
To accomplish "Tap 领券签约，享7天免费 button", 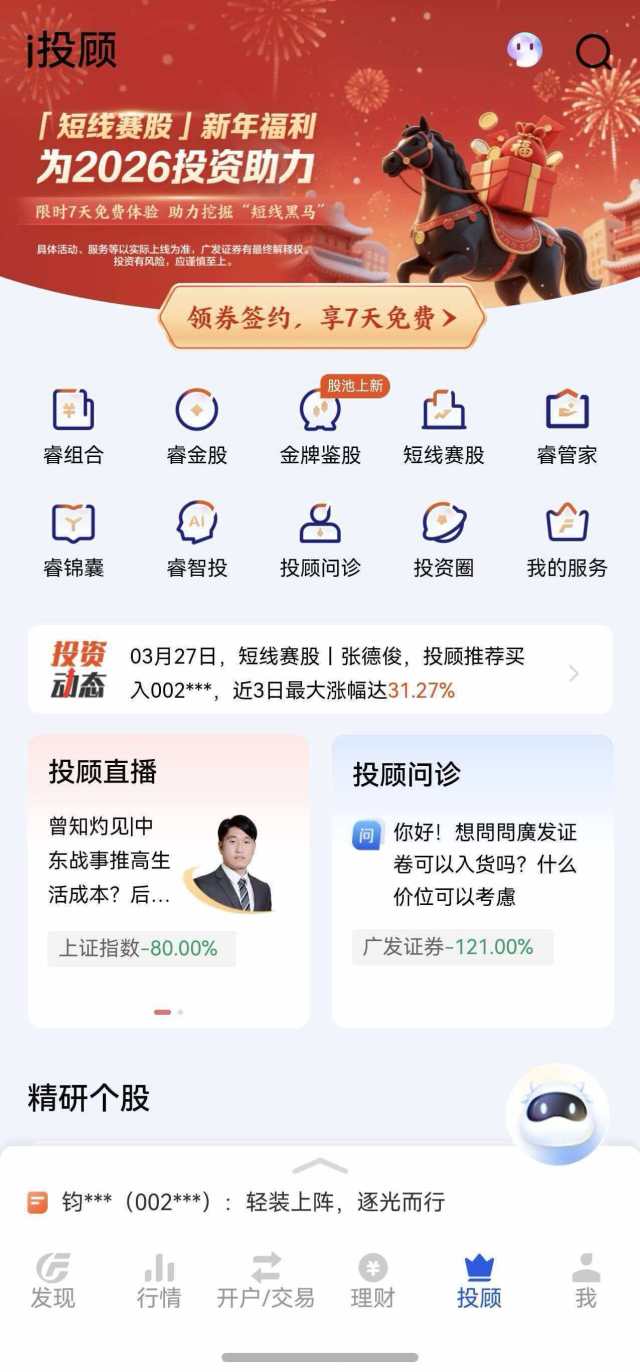I will coord(321,318).
